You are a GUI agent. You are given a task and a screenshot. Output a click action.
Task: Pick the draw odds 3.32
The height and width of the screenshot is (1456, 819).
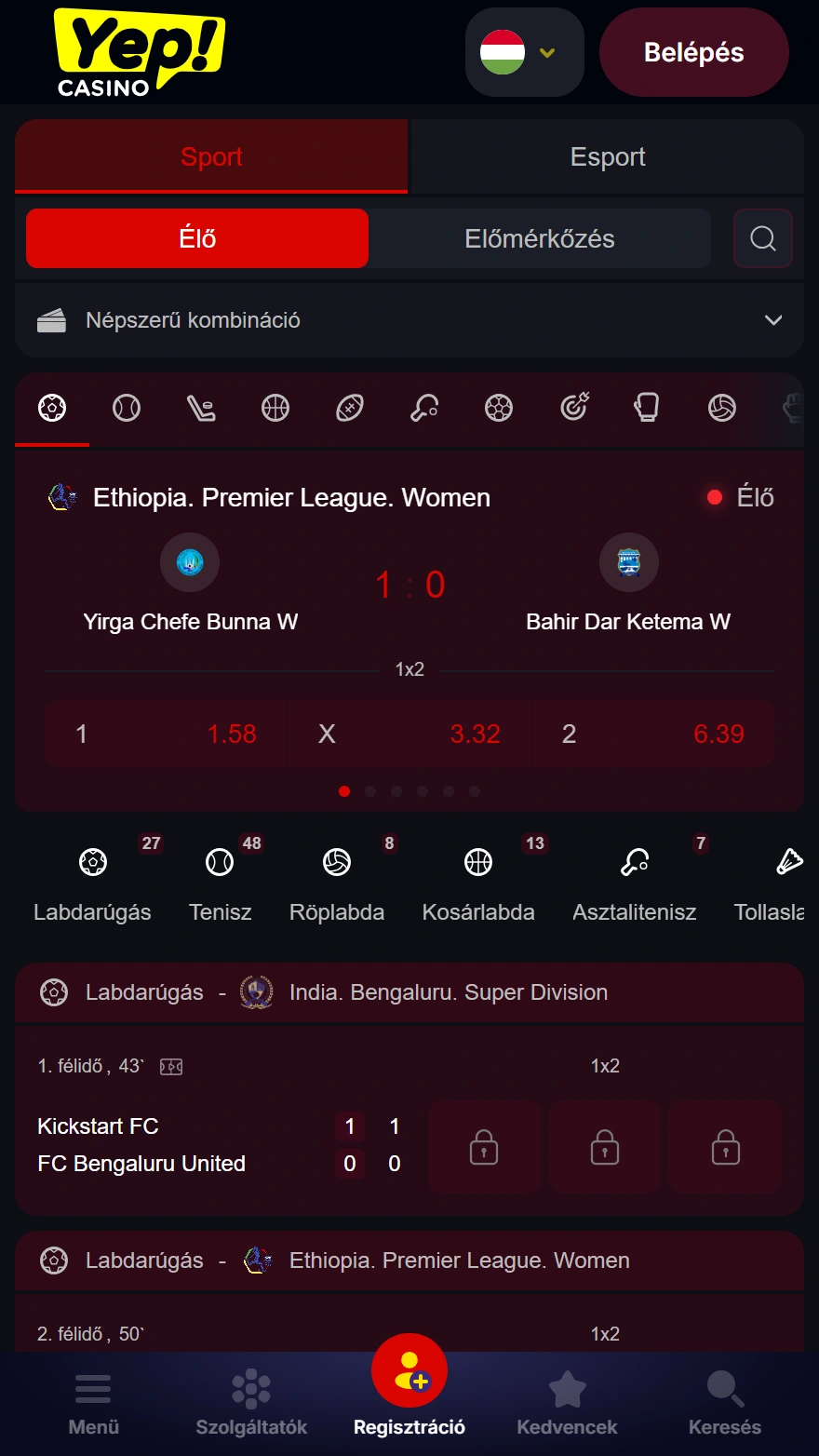click(409, 734)
